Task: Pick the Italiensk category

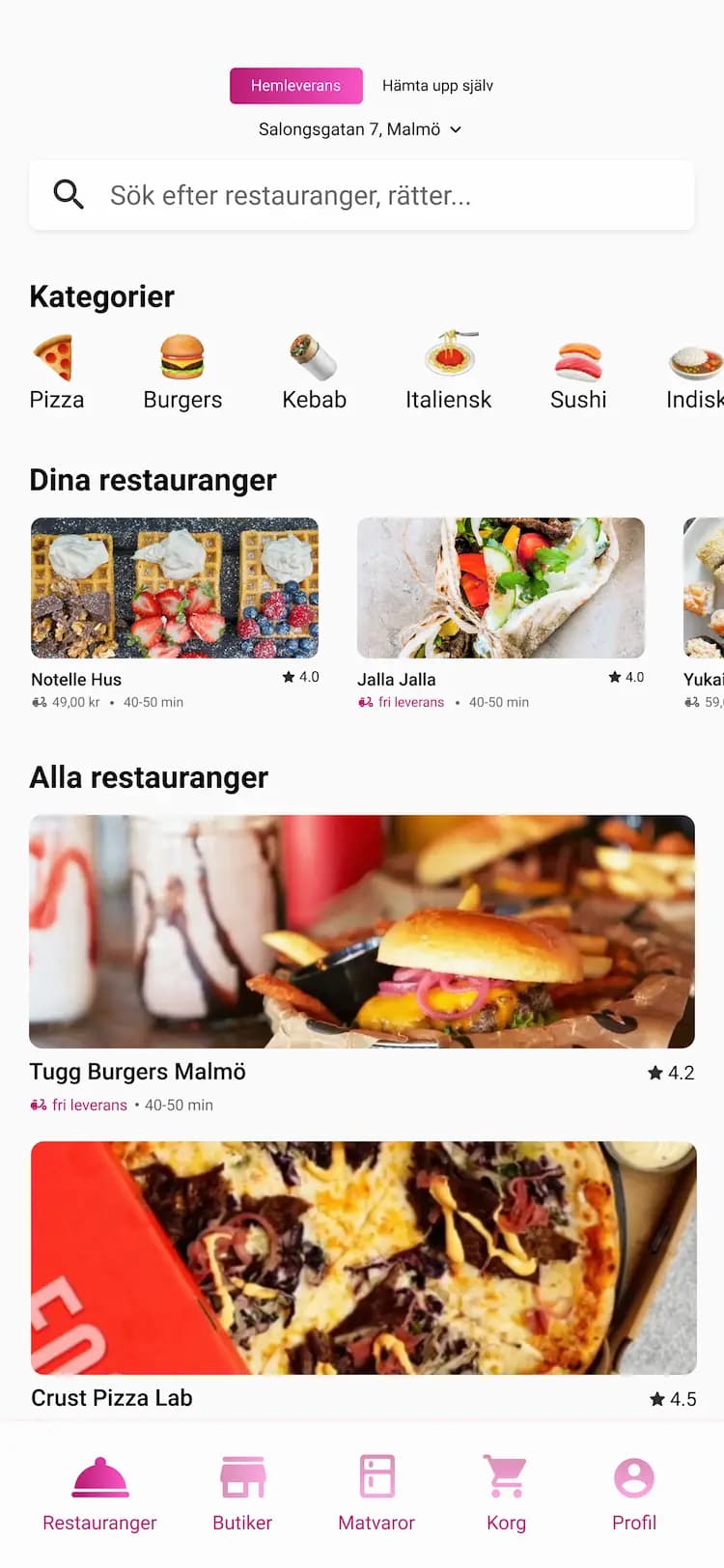Action: coord(449,373)
